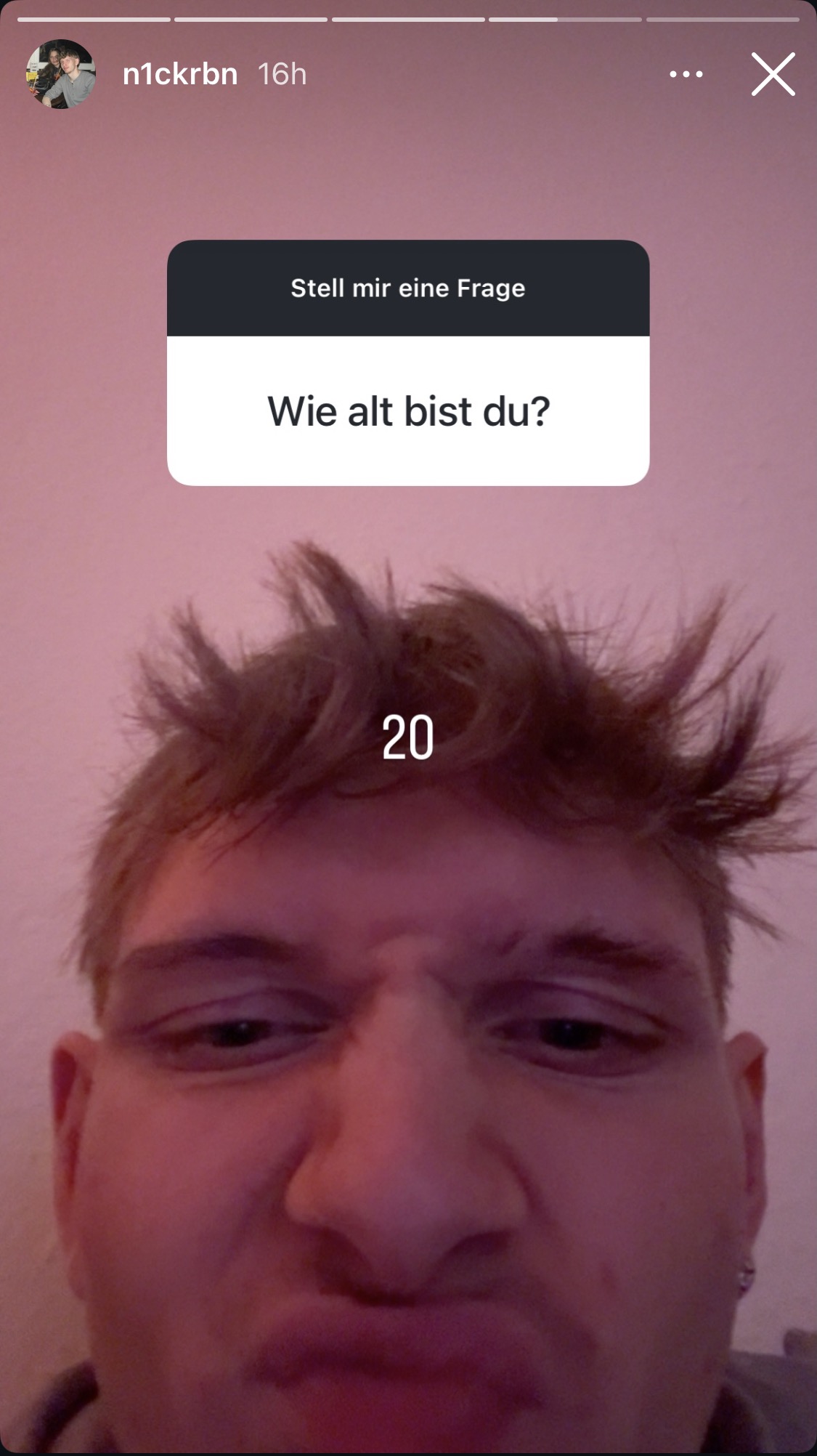Tap the n1ckrbn username
Image resolution: width=817 pixels, height=1456 pixels.
(x=180, y=74)
